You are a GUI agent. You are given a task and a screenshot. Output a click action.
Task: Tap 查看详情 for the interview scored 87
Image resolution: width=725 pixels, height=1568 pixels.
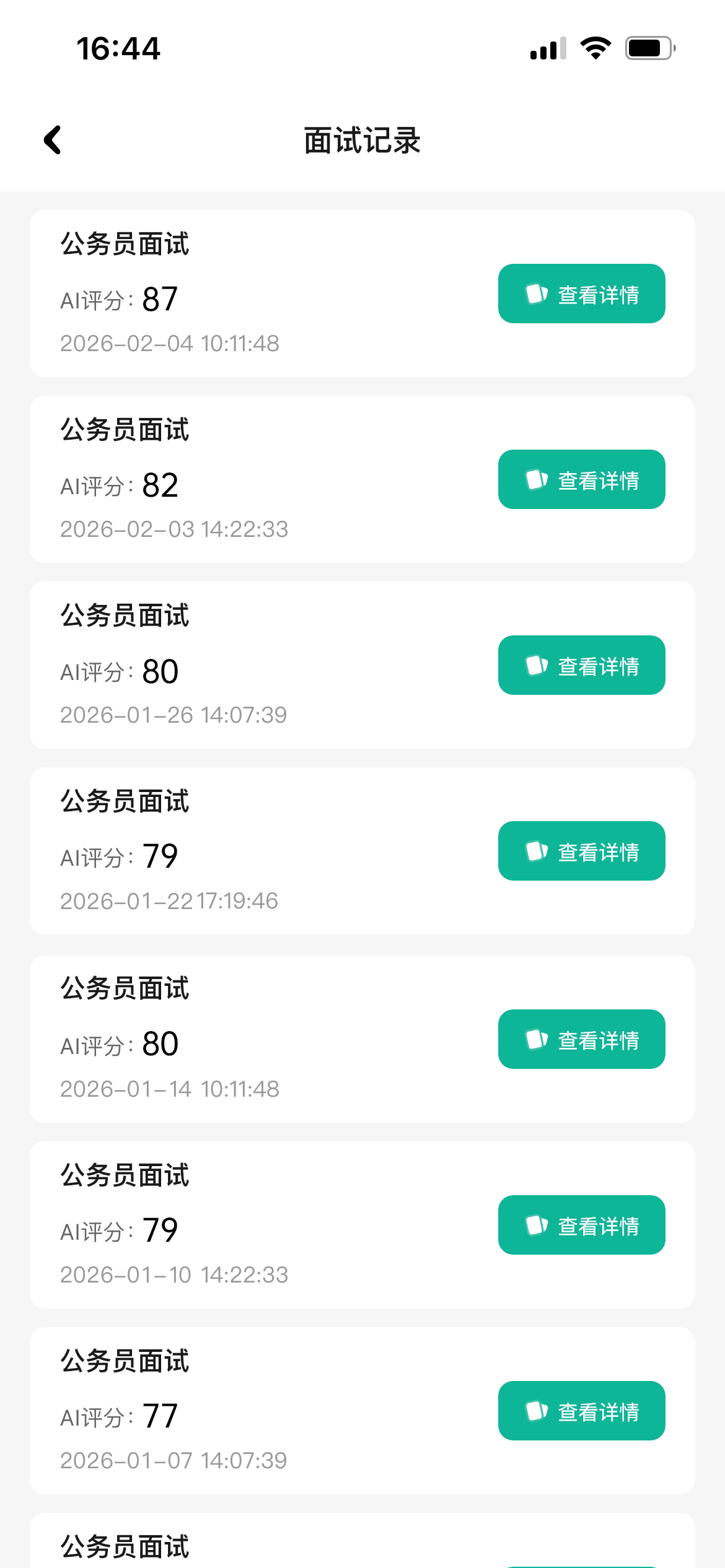click(581, 294)
